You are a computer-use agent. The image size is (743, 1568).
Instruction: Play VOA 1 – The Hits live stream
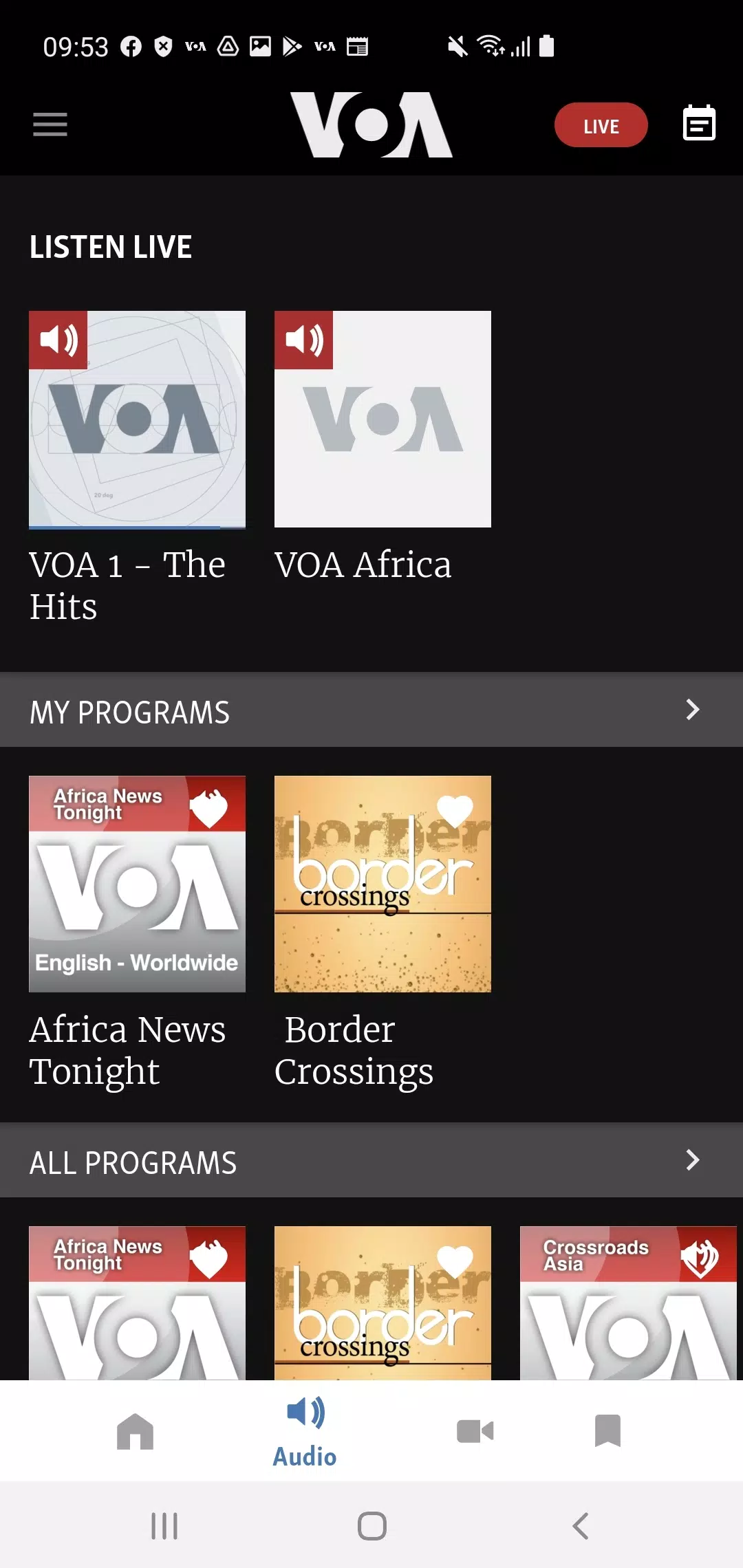137,419
